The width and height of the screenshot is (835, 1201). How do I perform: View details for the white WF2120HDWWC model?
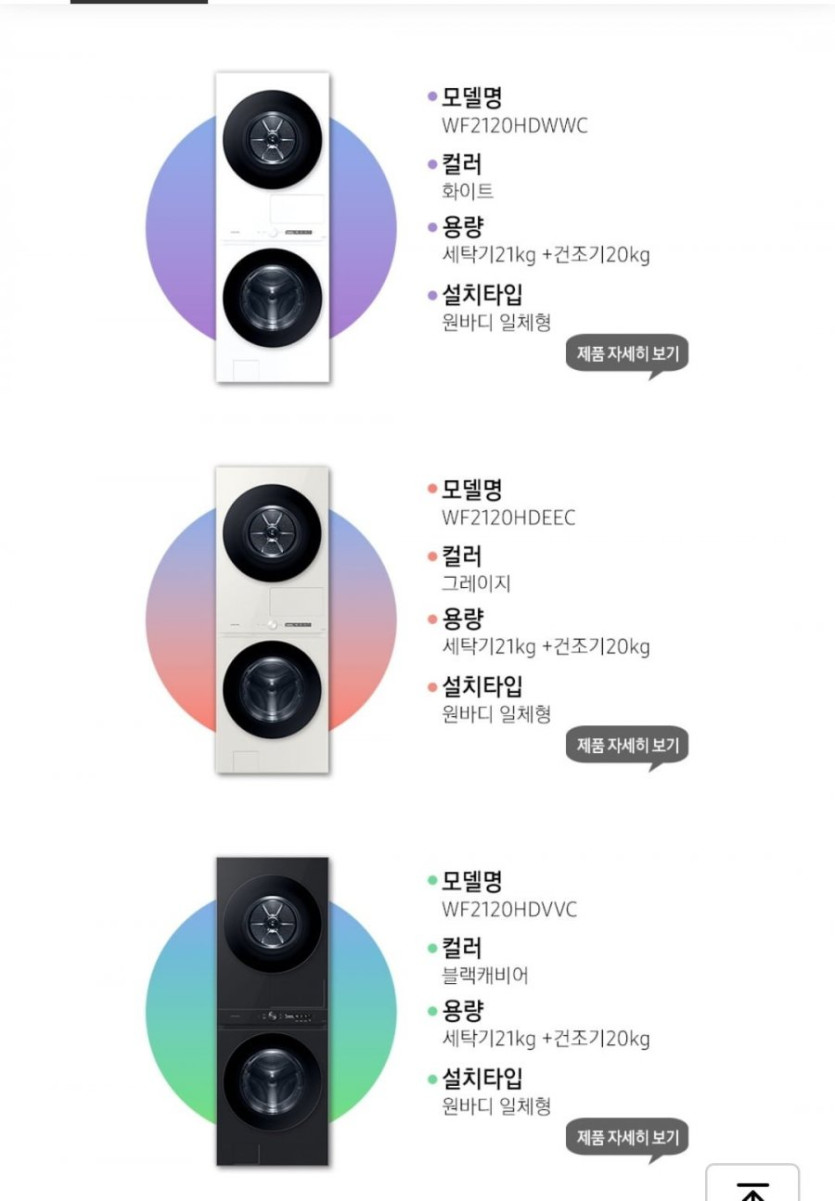pos(627,354)
